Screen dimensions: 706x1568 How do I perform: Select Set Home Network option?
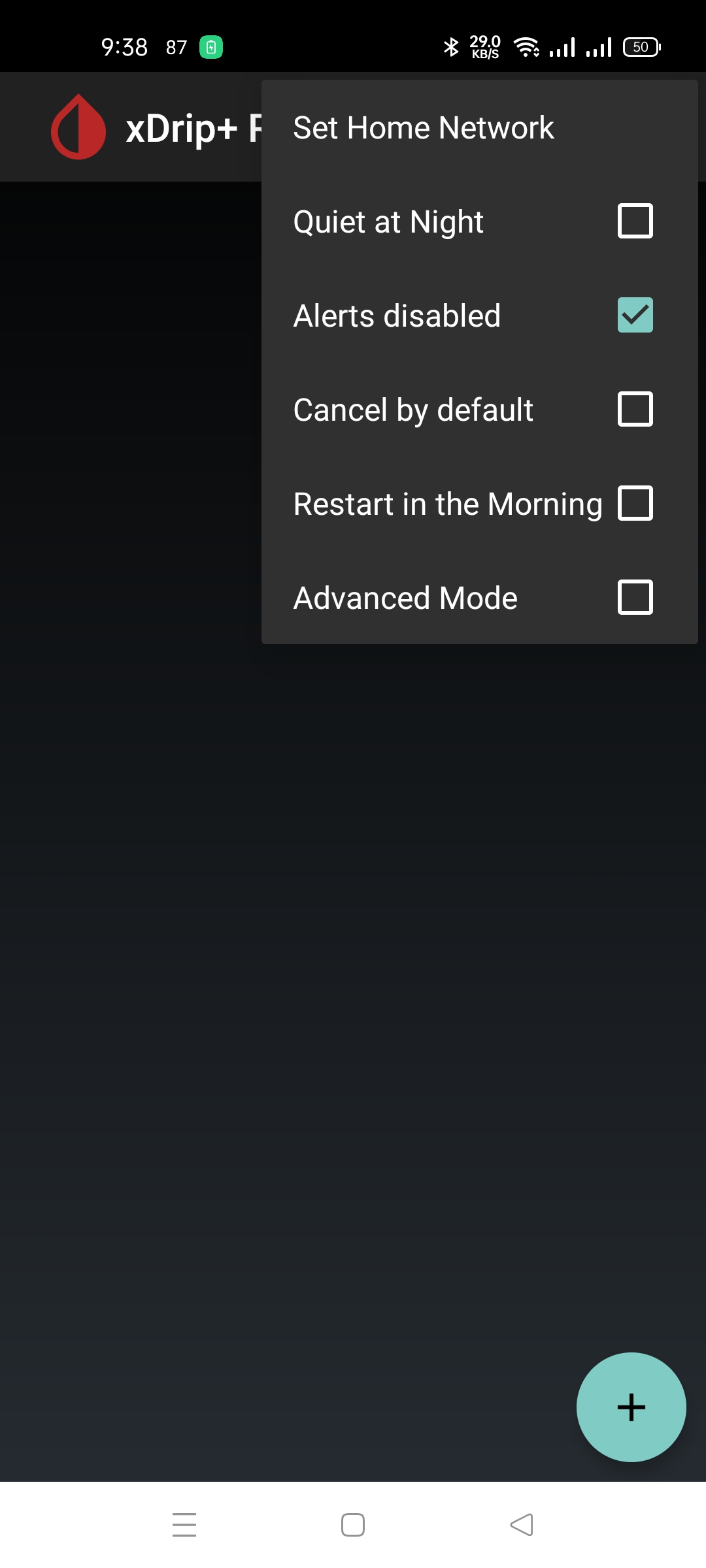(x=480, y=127)
